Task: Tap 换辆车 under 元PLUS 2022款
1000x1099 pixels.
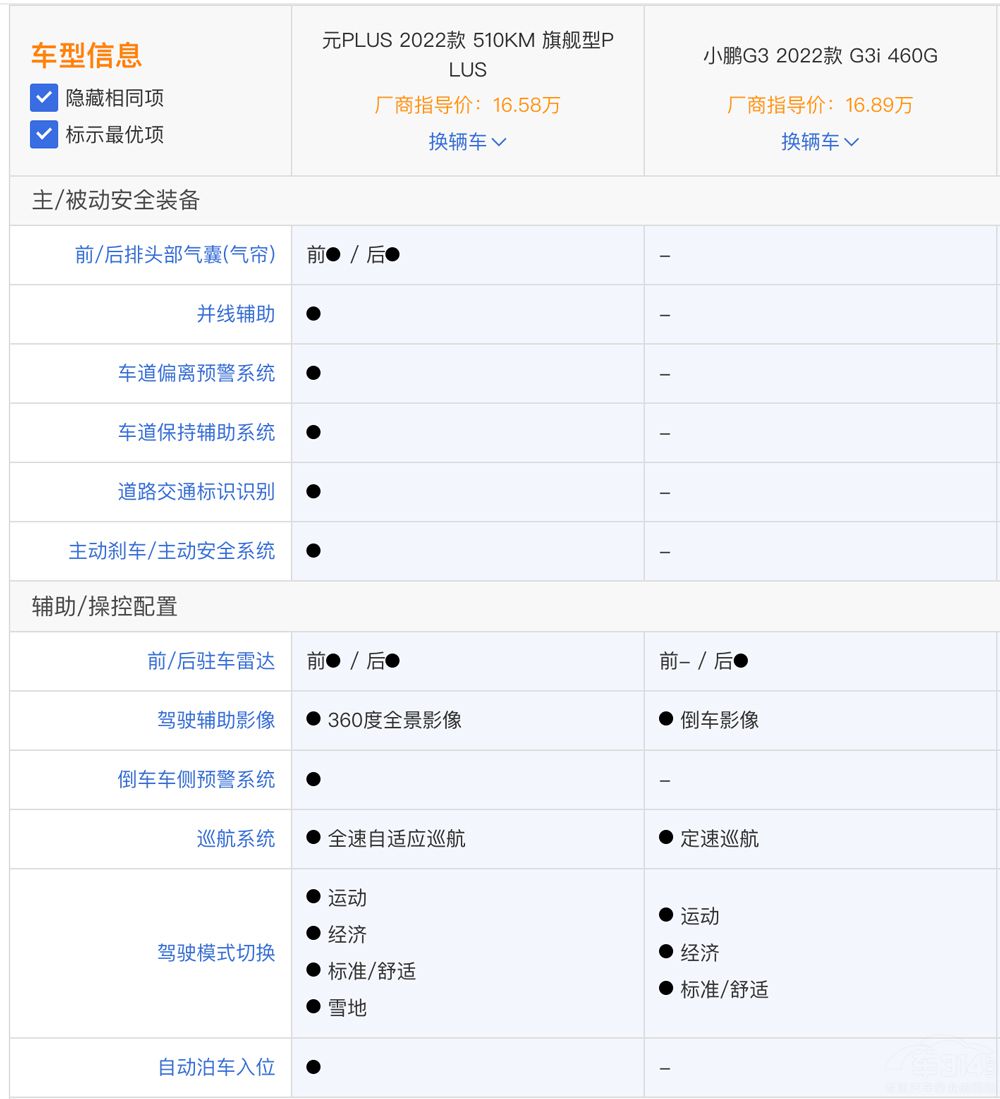Action: coord(467,142)
